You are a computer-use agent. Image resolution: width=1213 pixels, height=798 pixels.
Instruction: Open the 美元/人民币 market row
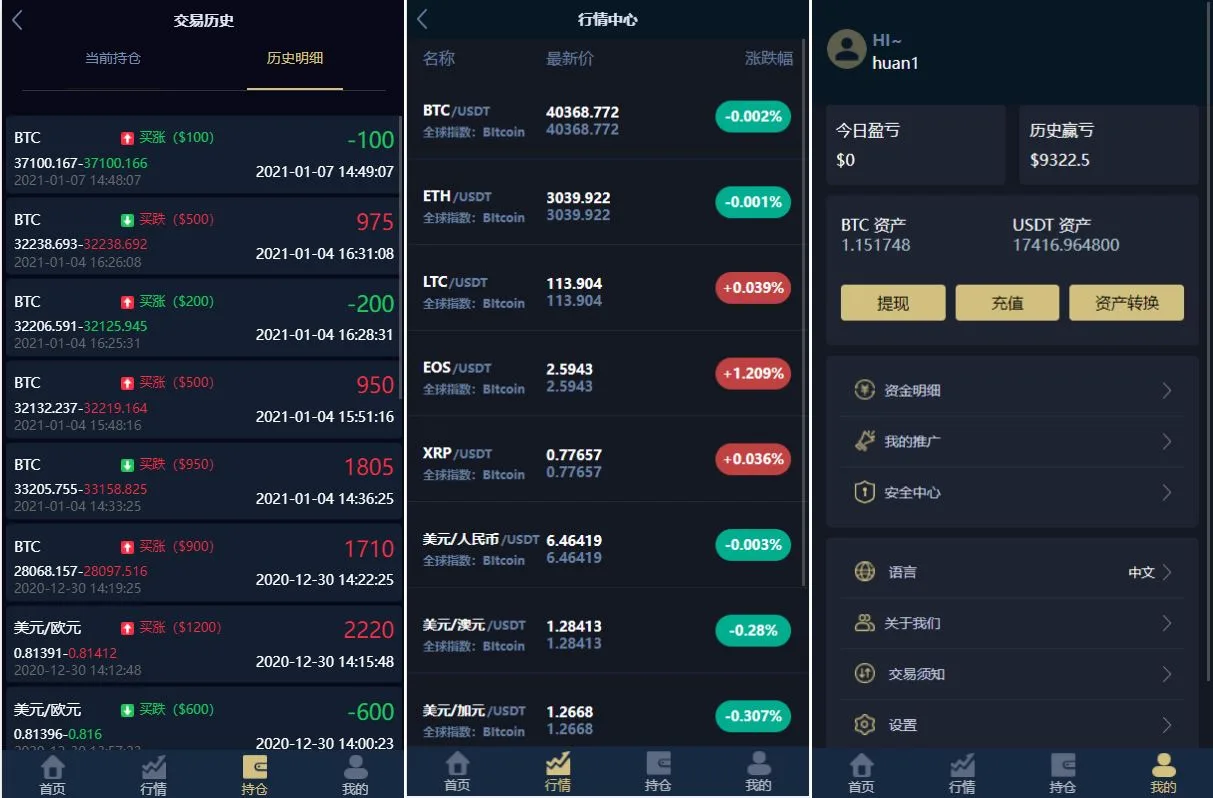coord(606,546)
